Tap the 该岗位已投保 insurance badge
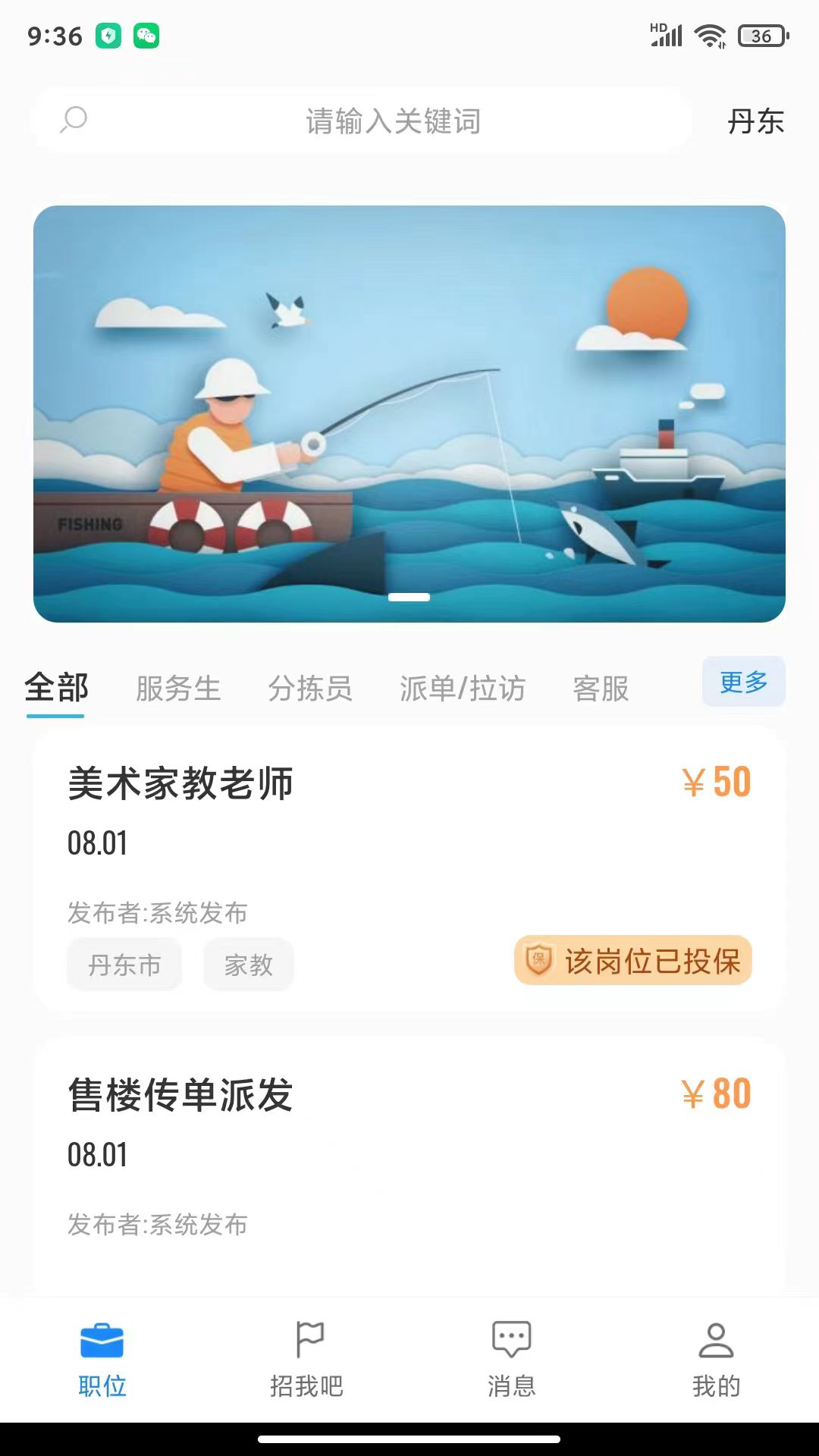 coord(633,961)
